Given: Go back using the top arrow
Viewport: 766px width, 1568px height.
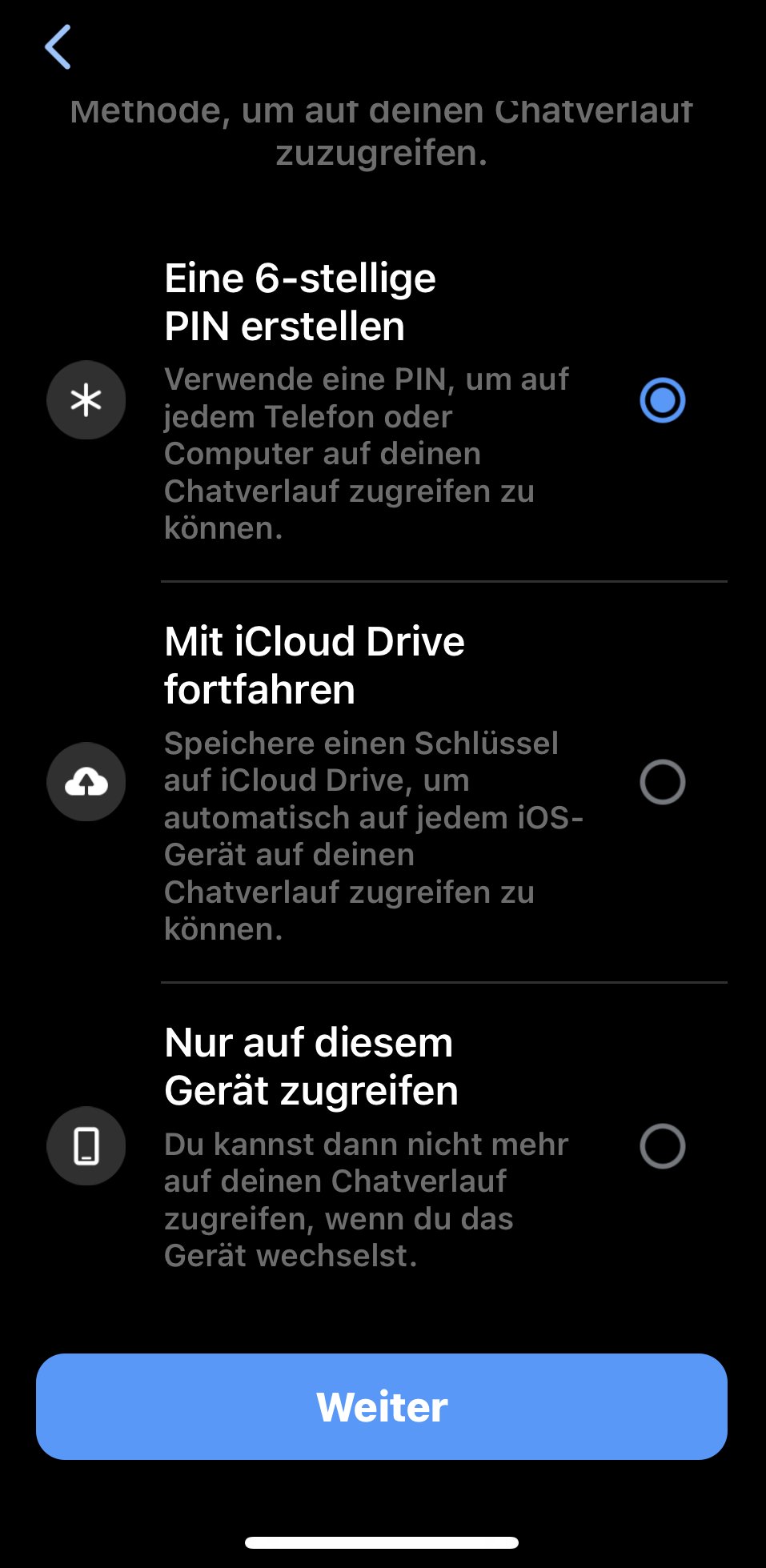Looking at the screenshot, I should pos(58,47).
